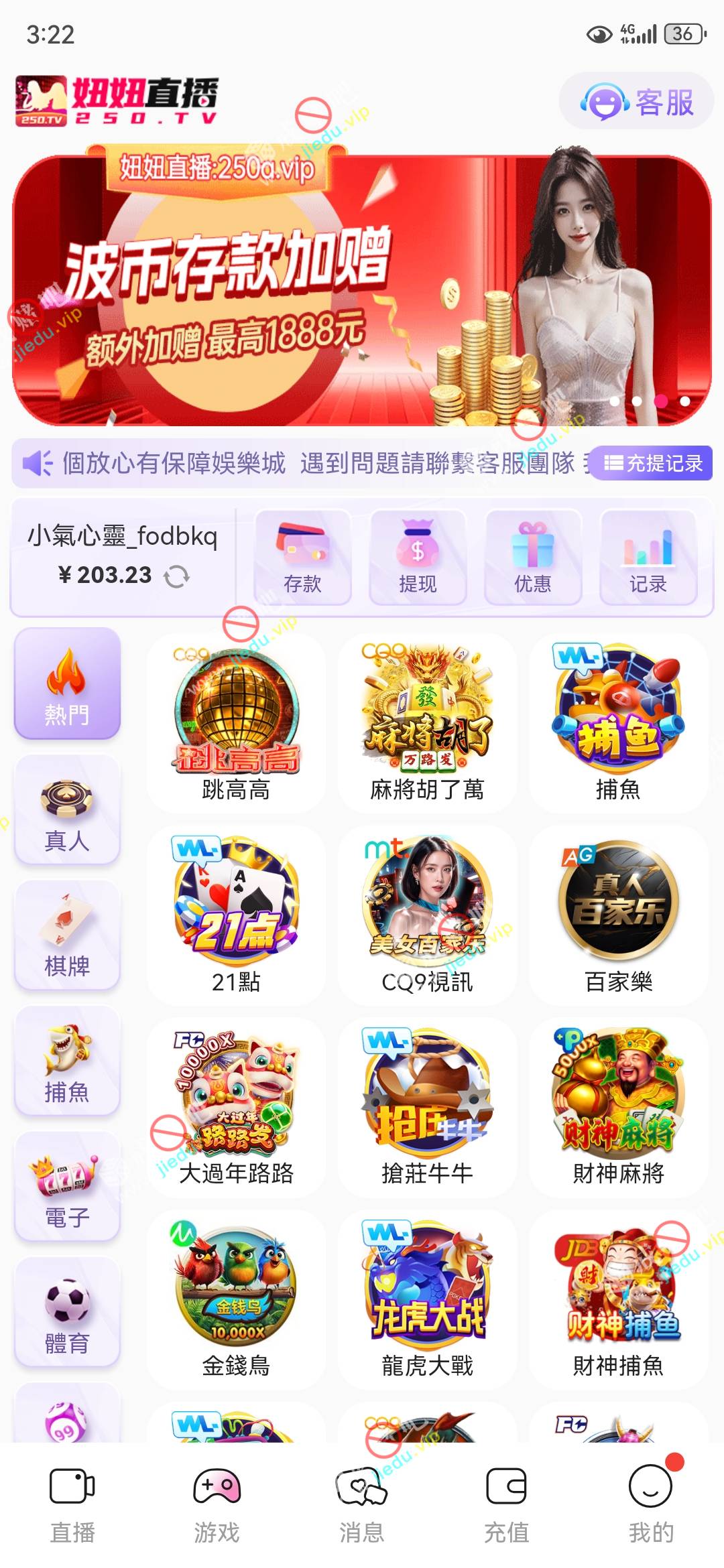Tap the 提现 withdraw button
This screenshot has height=1568, width=724.
(x=418, y=558)
